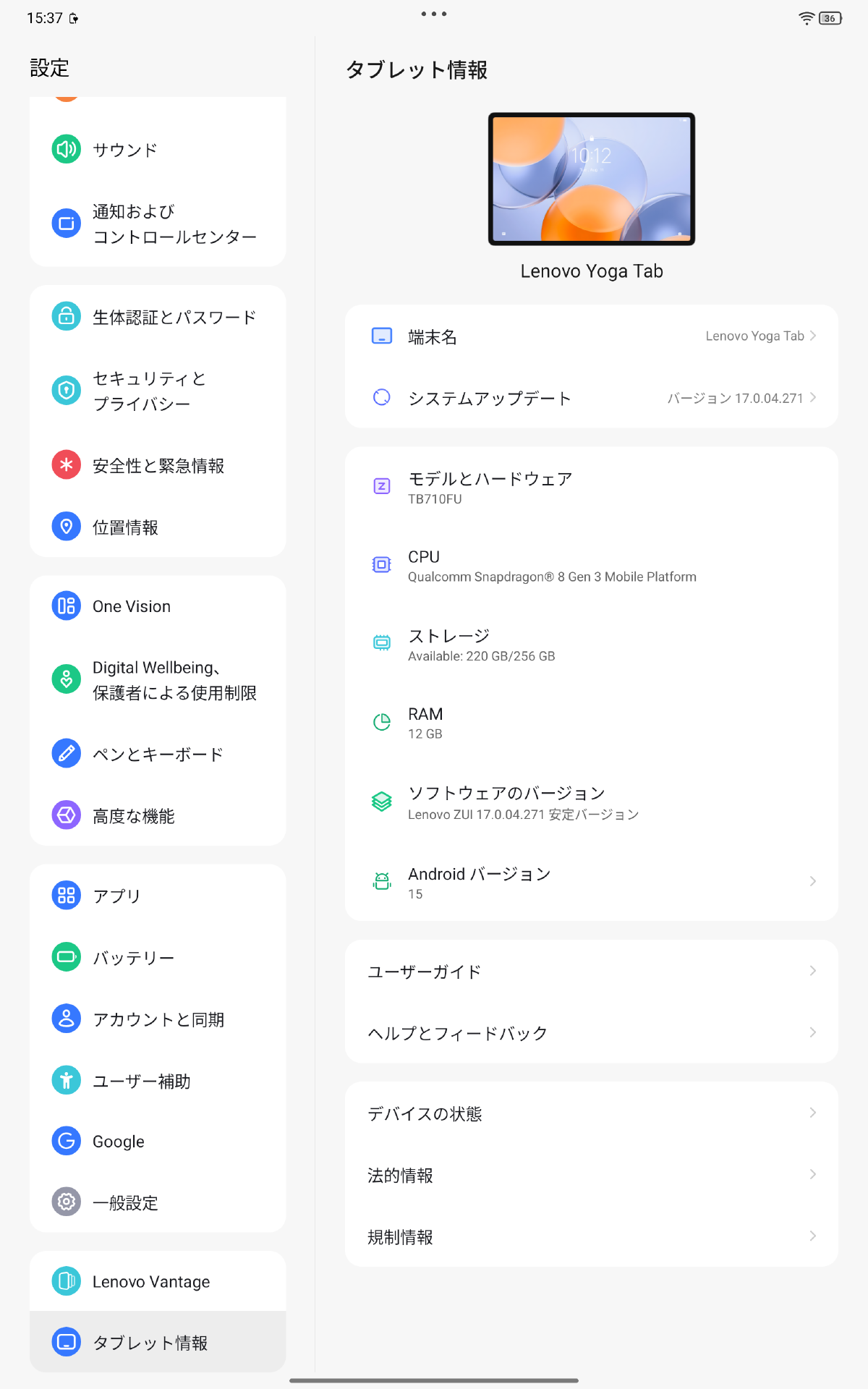The height and width of the screenshot is (1389, 868).
Task: Open 生体認証とパスワード
Action: tap(158, 317)
